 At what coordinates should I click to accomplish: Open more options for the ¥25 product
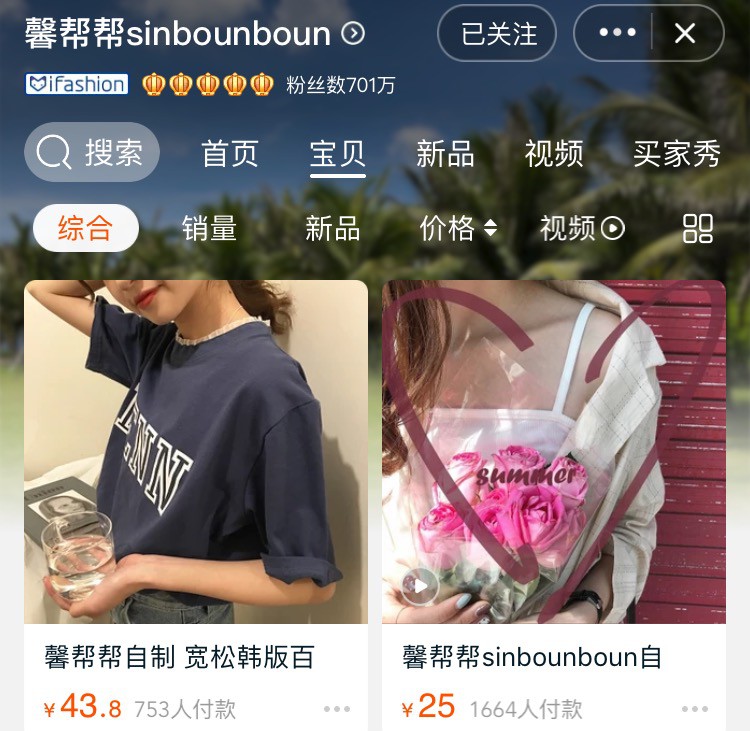(x=695, y=709)
